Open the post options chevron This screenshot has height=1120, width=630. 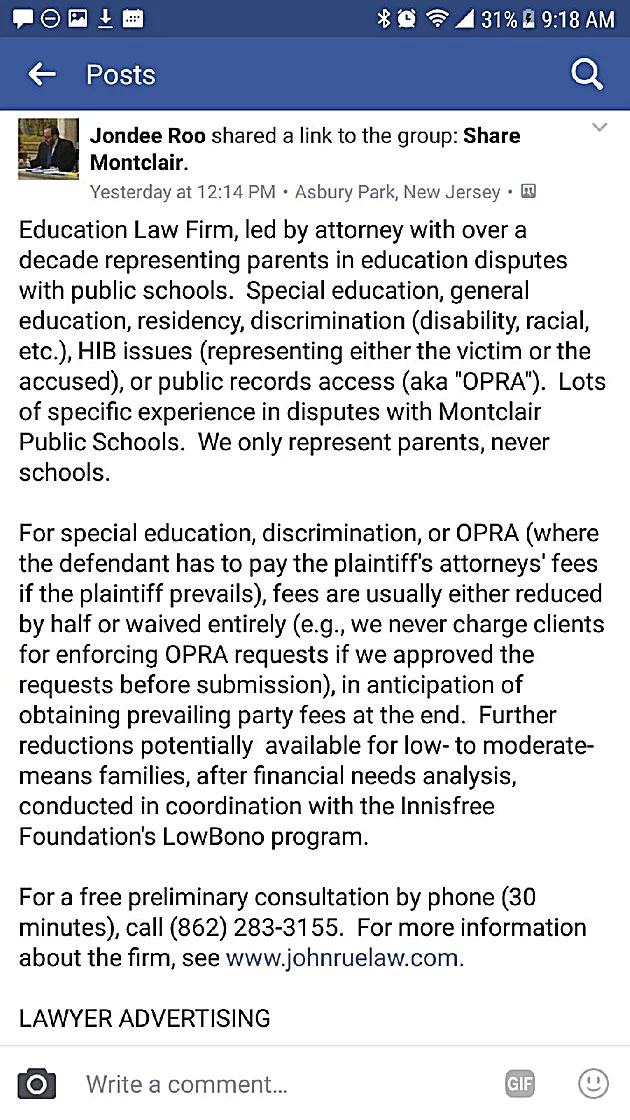point(600,128)
